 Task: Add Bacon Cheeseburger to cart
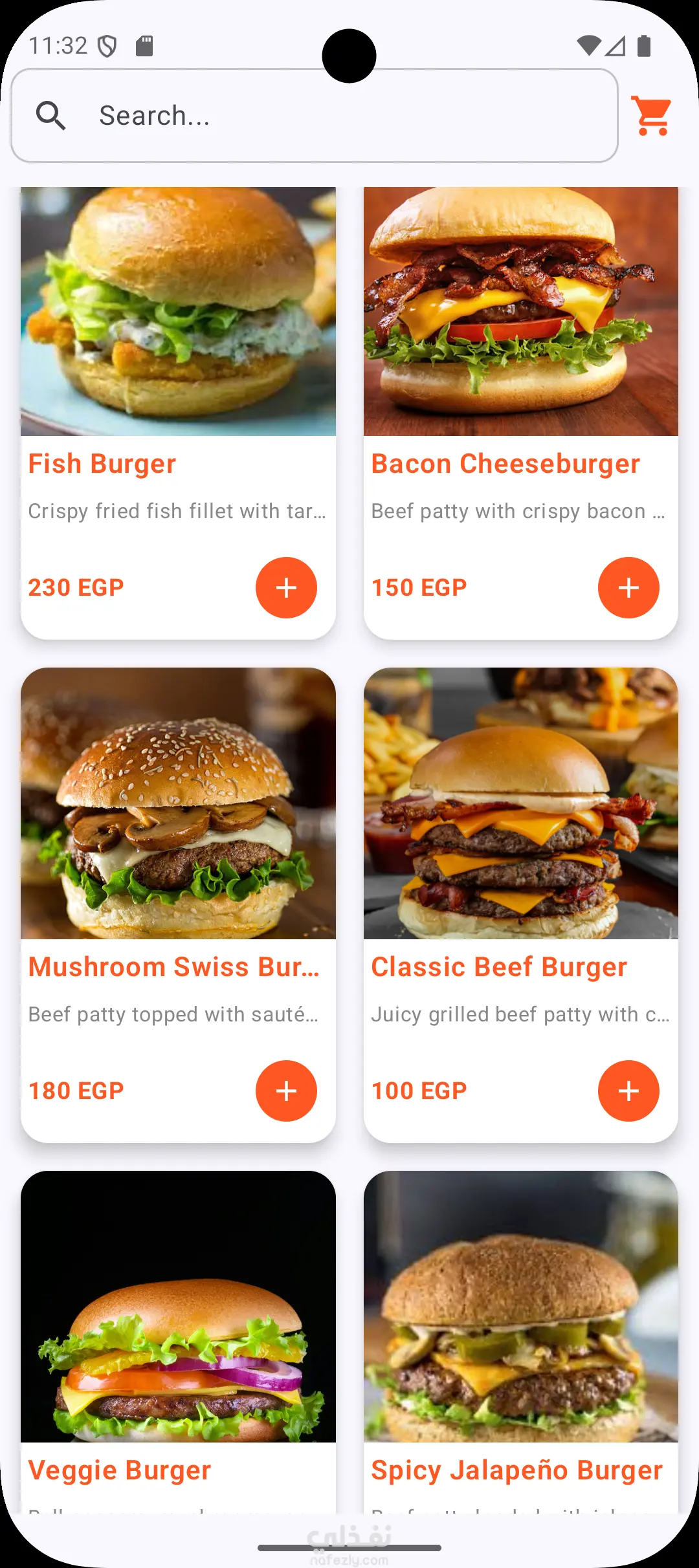[x=628, y=587]
